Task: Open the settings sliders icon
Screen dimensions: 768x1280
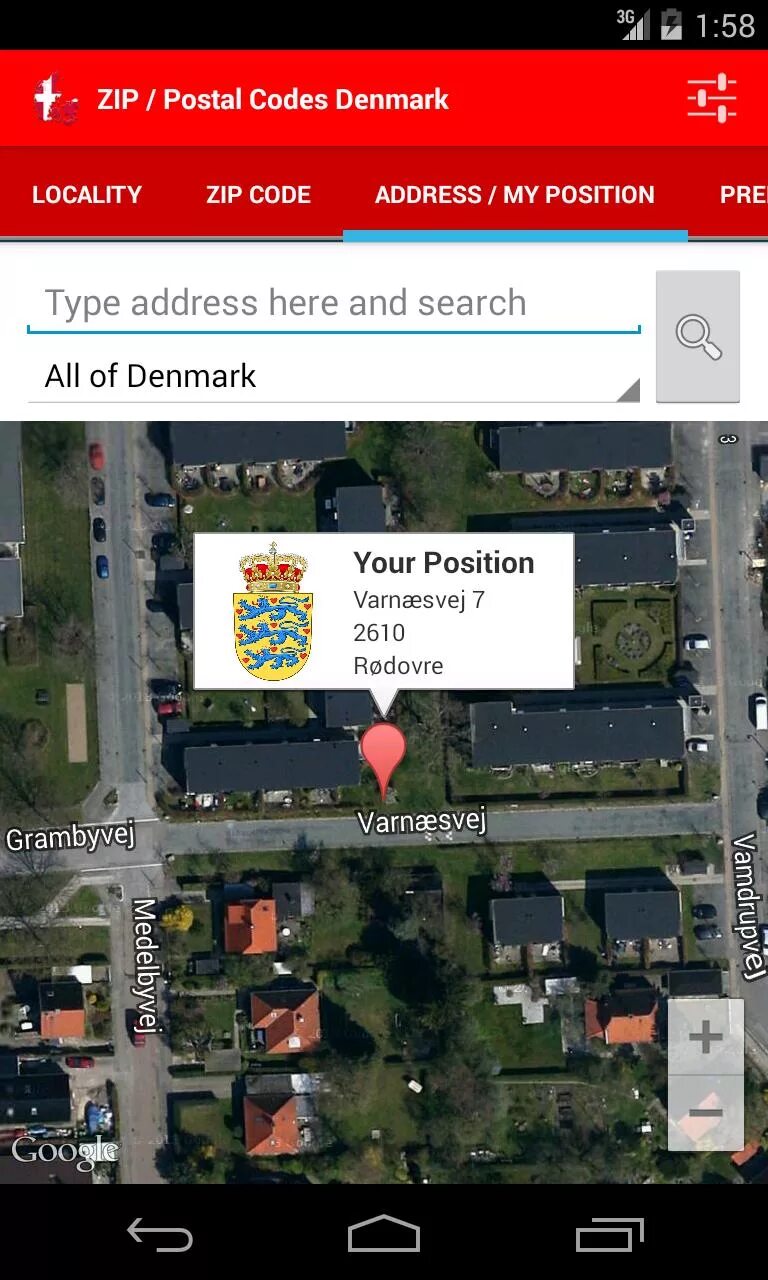Action: tap(712, 99)
